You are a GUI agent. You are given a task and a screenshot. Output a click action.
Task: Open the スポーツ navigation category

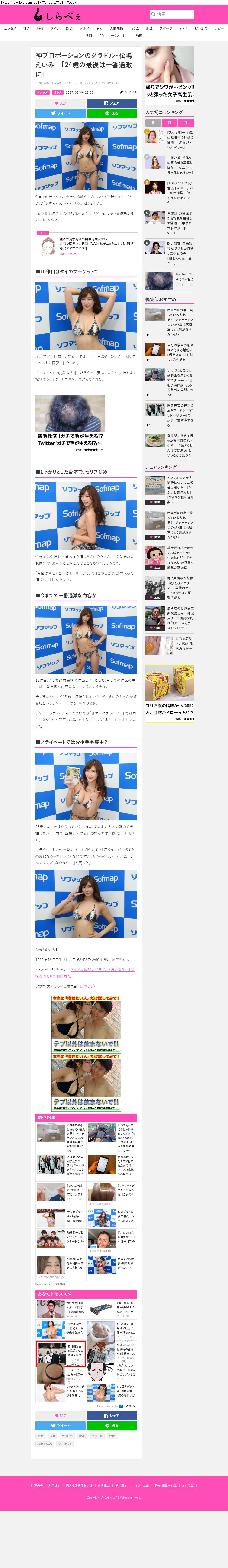pyautogui.click(x=165, y=29)
